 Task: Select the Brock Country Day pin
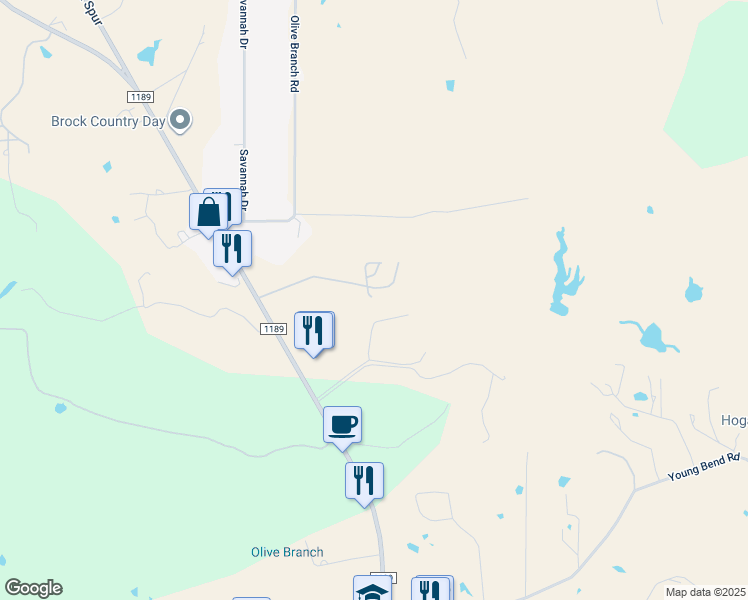coord(181,121)
